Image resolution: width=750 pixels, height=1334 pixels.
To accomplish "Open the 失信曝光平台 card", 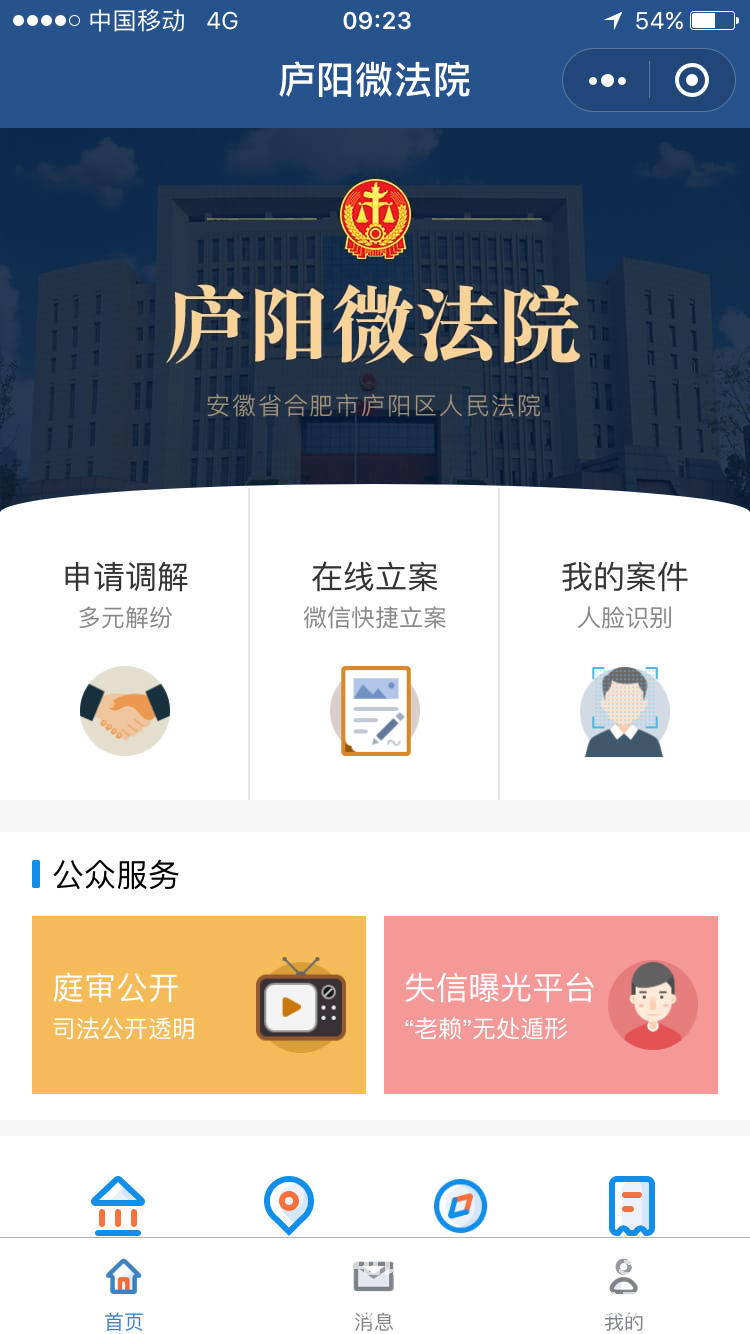I will tap(551, 1005).
